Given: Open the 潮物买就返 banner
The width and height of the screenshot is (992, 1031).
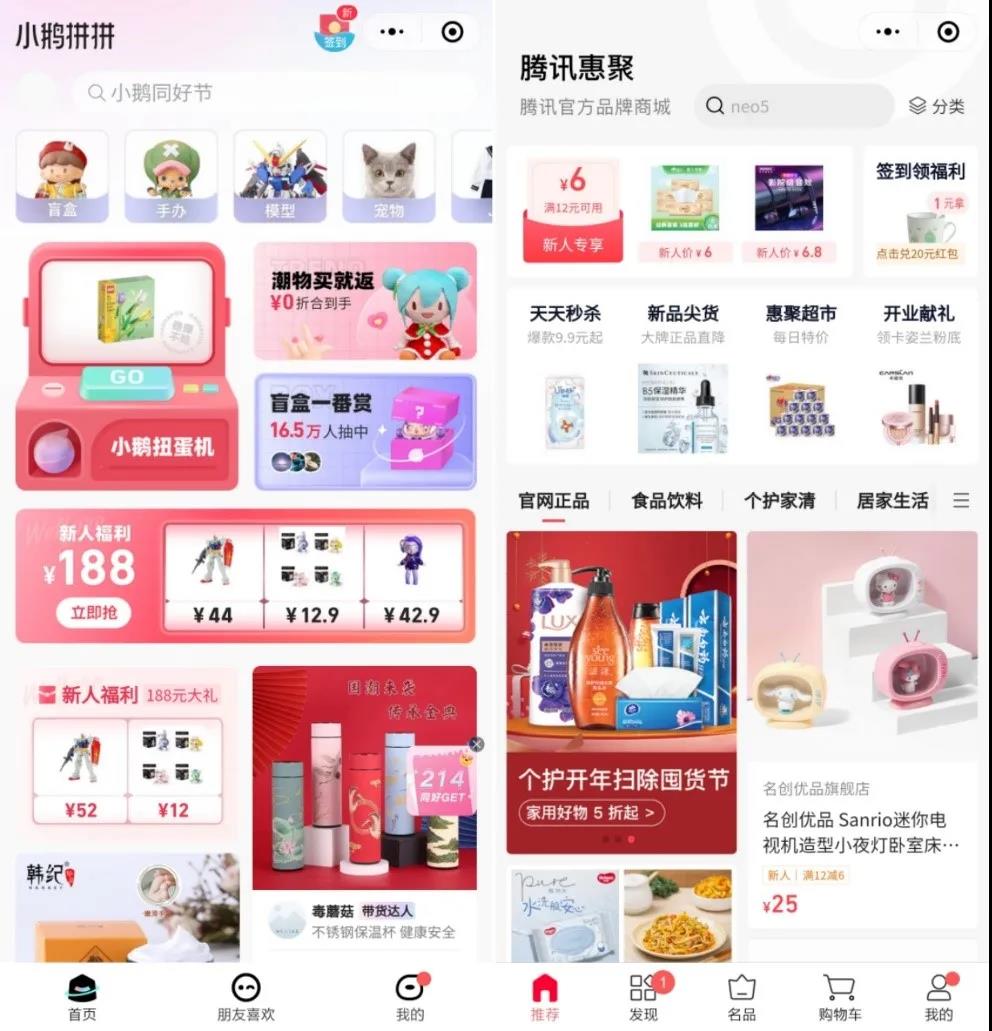Looking at the screenshot, I should pos(364,300).
